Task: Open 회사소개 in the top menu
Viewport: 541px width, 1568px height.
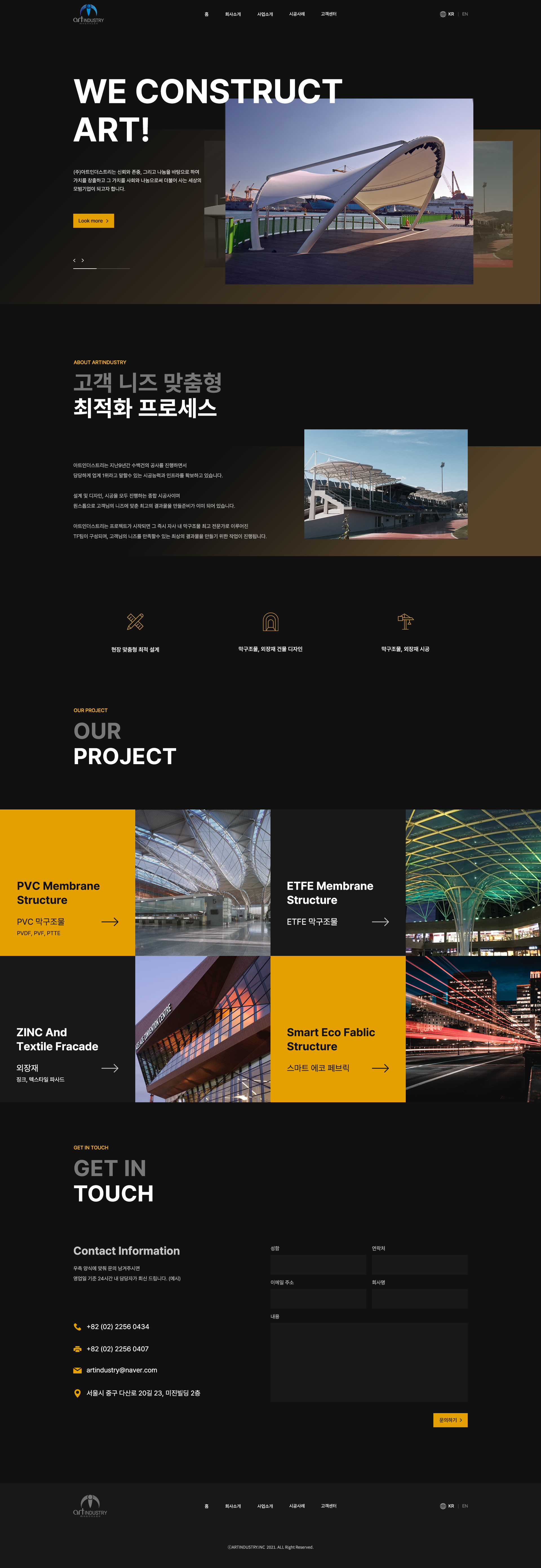Action: [x=233, y=14]
